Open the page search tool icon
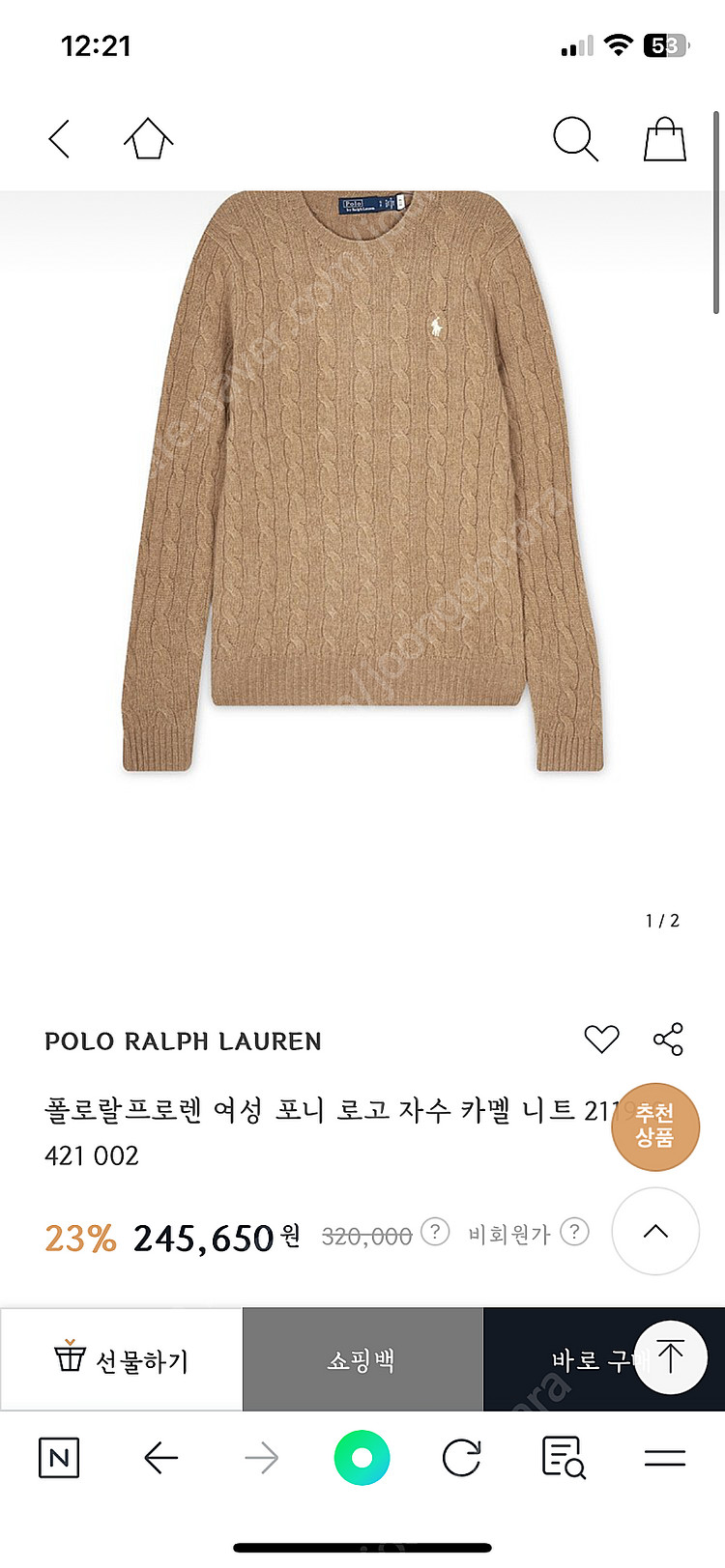The width and height of the screenshot is (725, 1568). coord(563,1457)
